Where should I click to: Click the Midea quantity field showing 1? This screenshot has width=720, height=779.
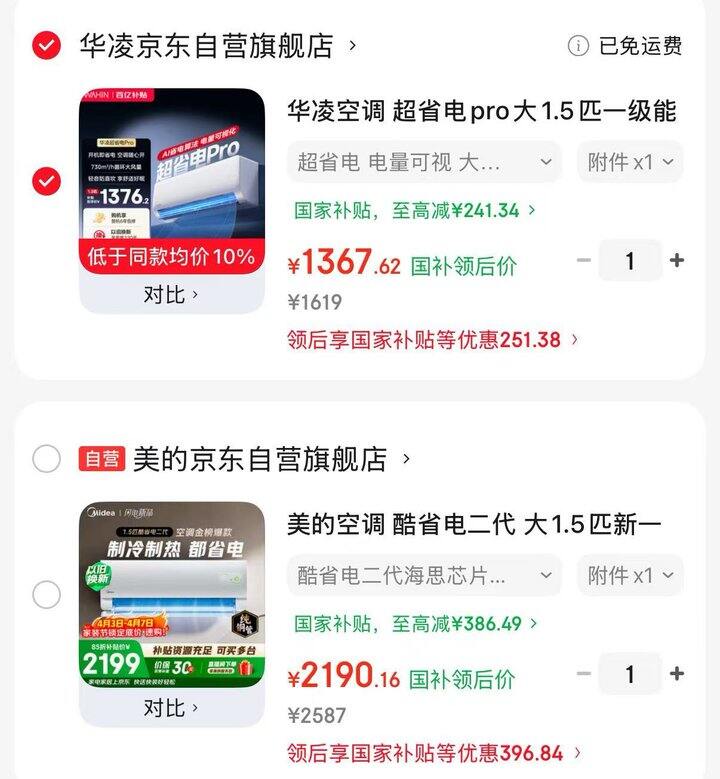630,675
